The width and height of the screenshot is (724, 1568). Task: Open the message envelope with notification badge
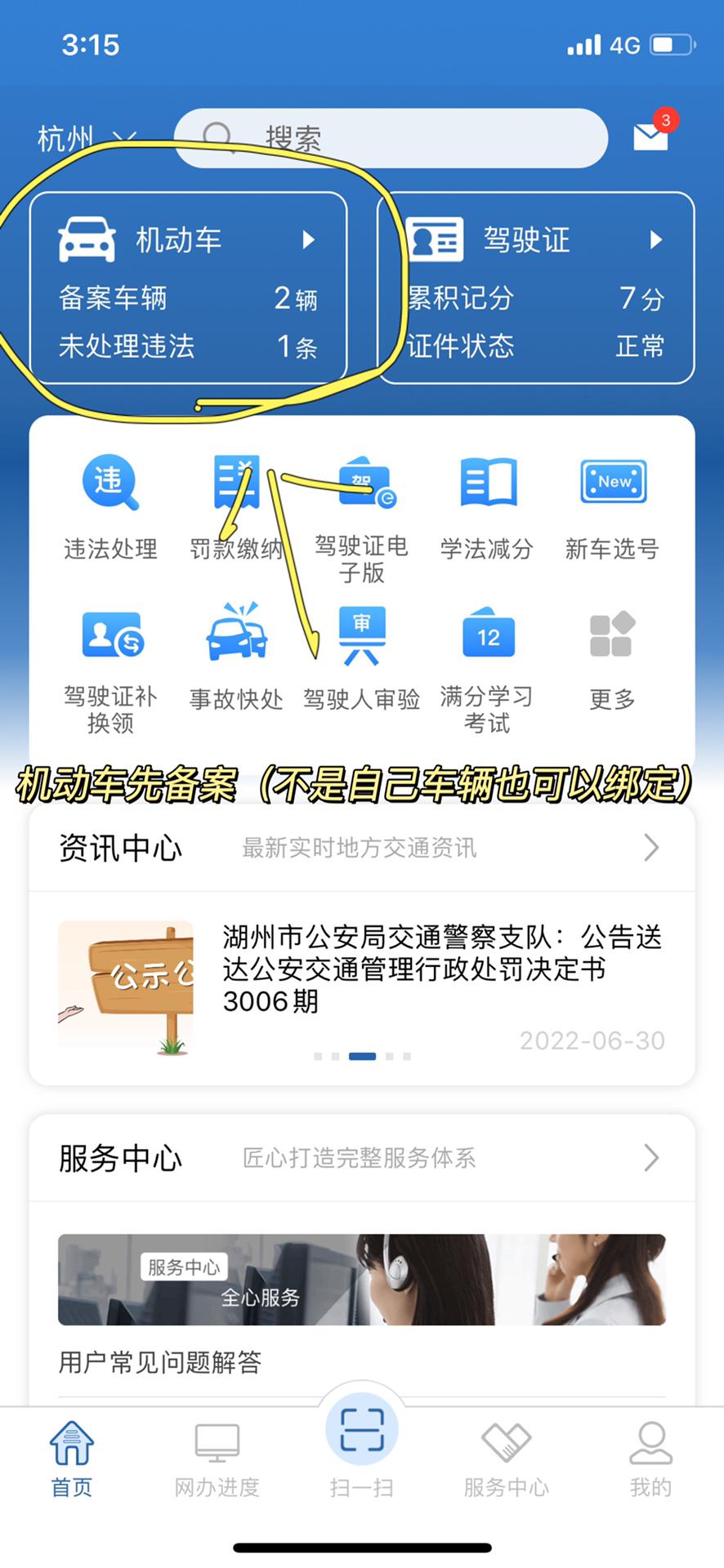click(650, 136)
